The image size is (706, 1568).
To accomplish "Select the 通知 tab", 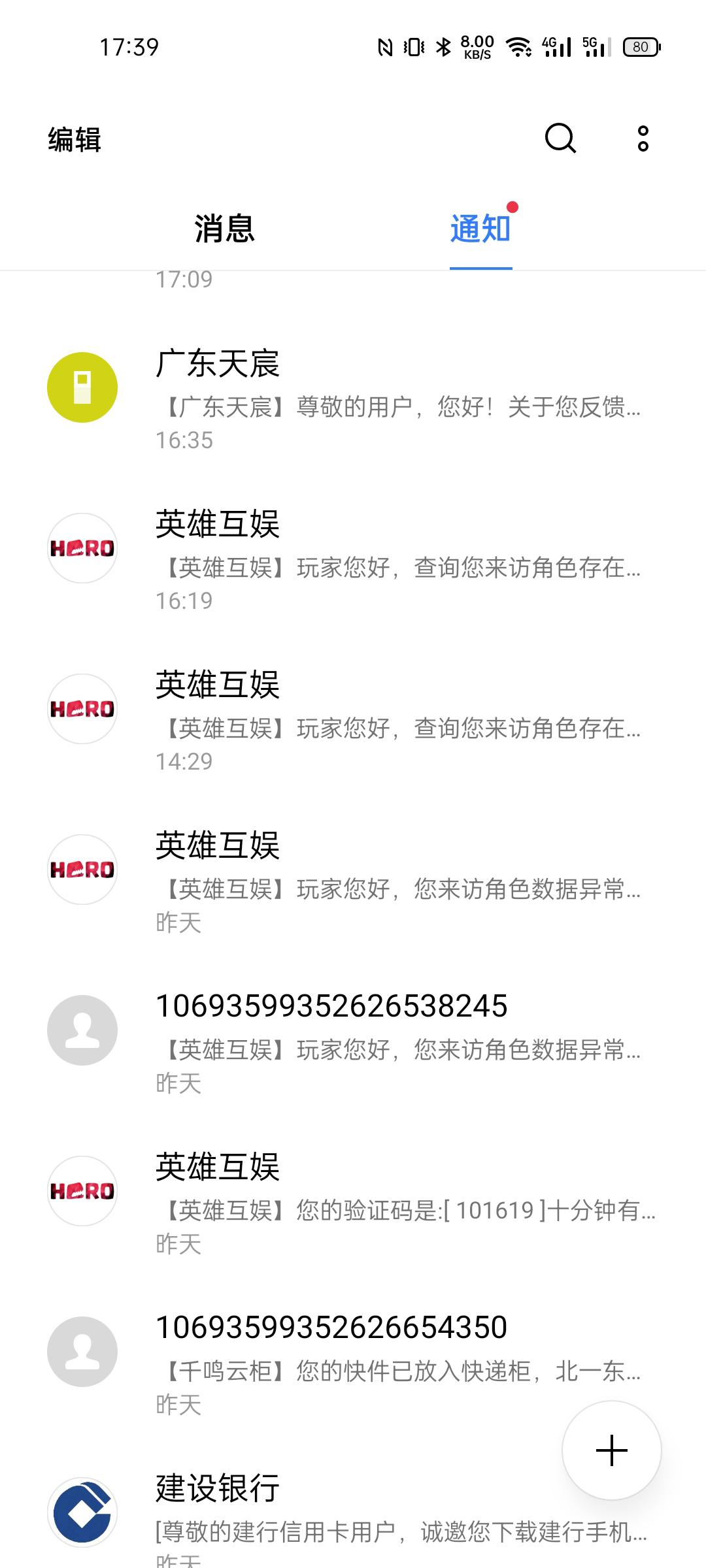I will [480, 229].
